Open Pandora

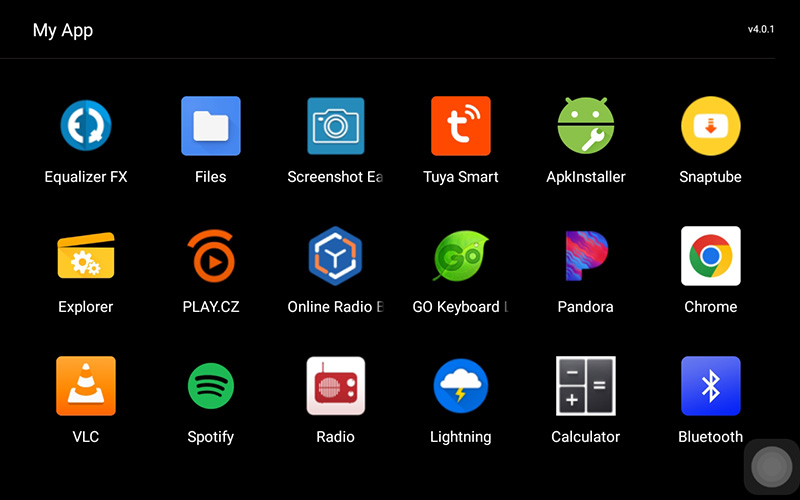(585, 257)
